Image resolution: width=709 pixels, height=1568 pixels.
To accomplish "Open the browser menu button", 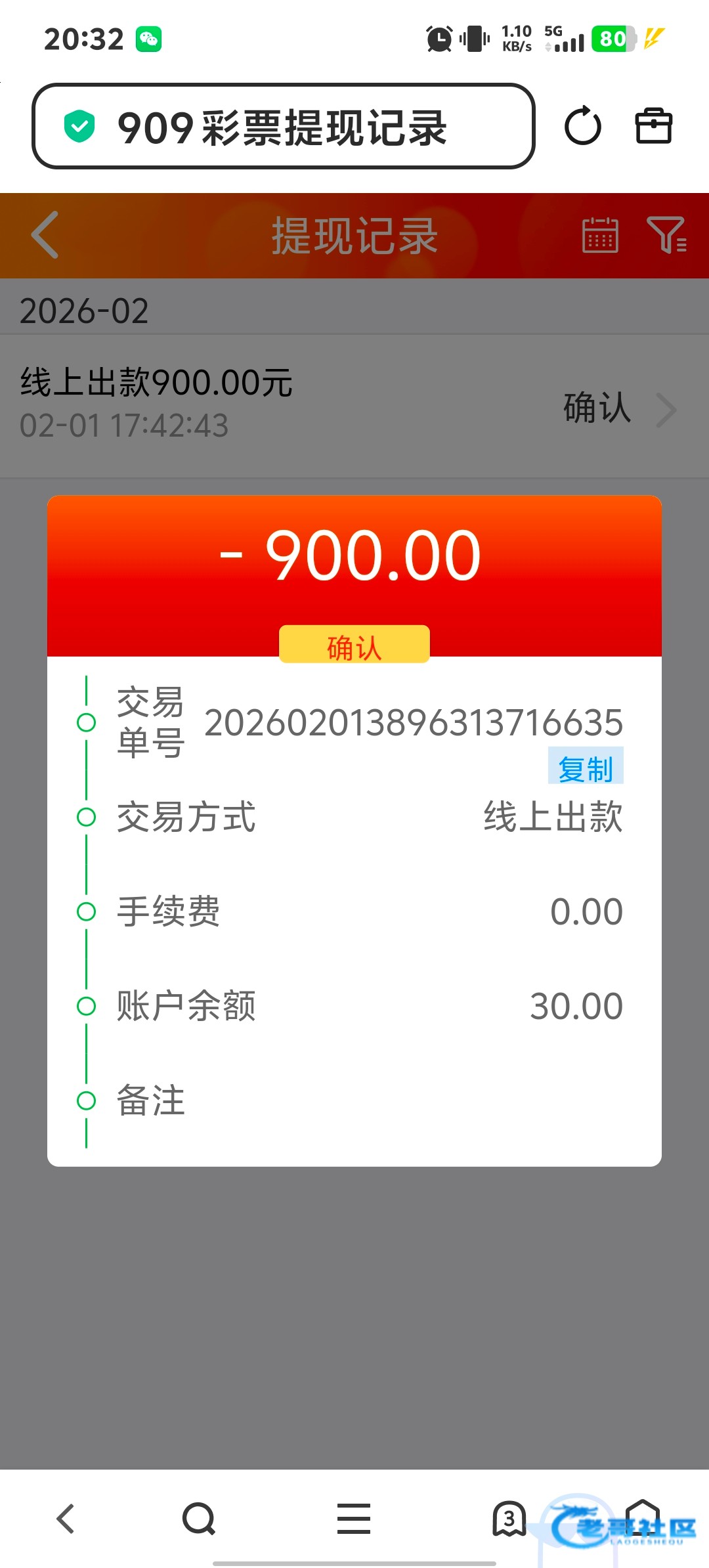I will pyautogui.click(x=354, y=1518).
